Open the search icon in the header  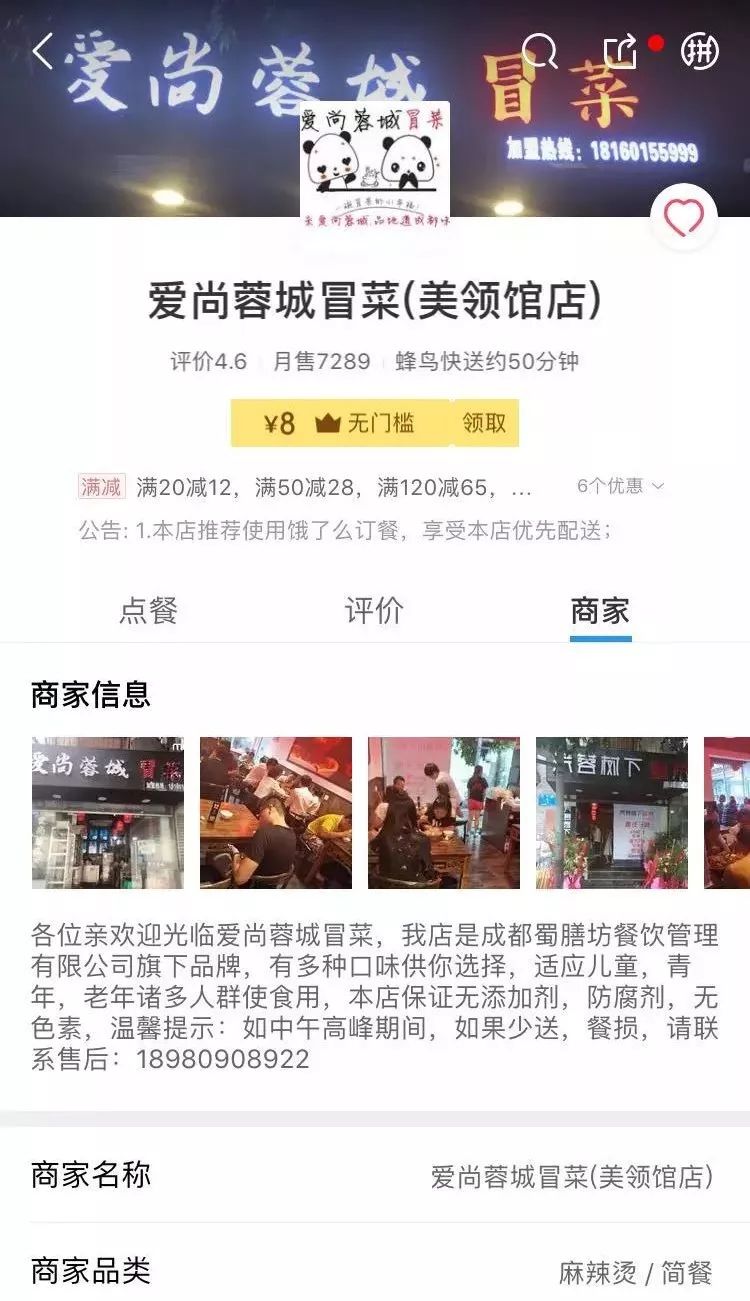[x=539, y=48]
